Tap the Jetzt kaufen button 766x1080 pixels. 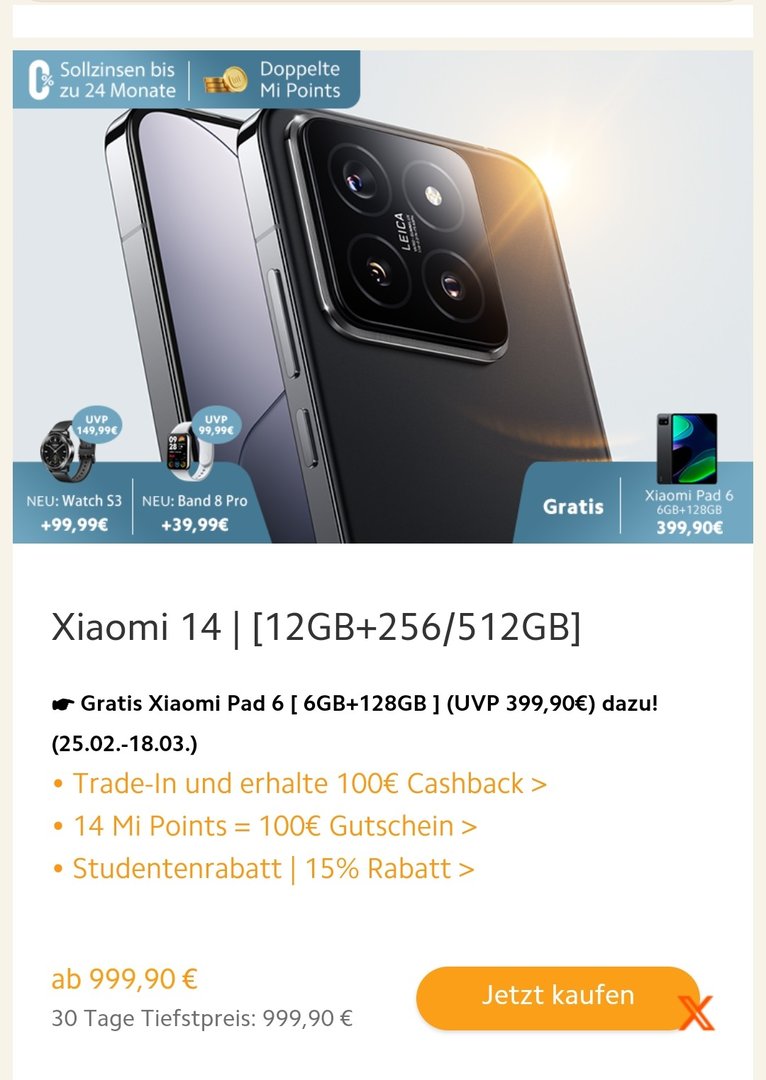[x=557, y=996]
